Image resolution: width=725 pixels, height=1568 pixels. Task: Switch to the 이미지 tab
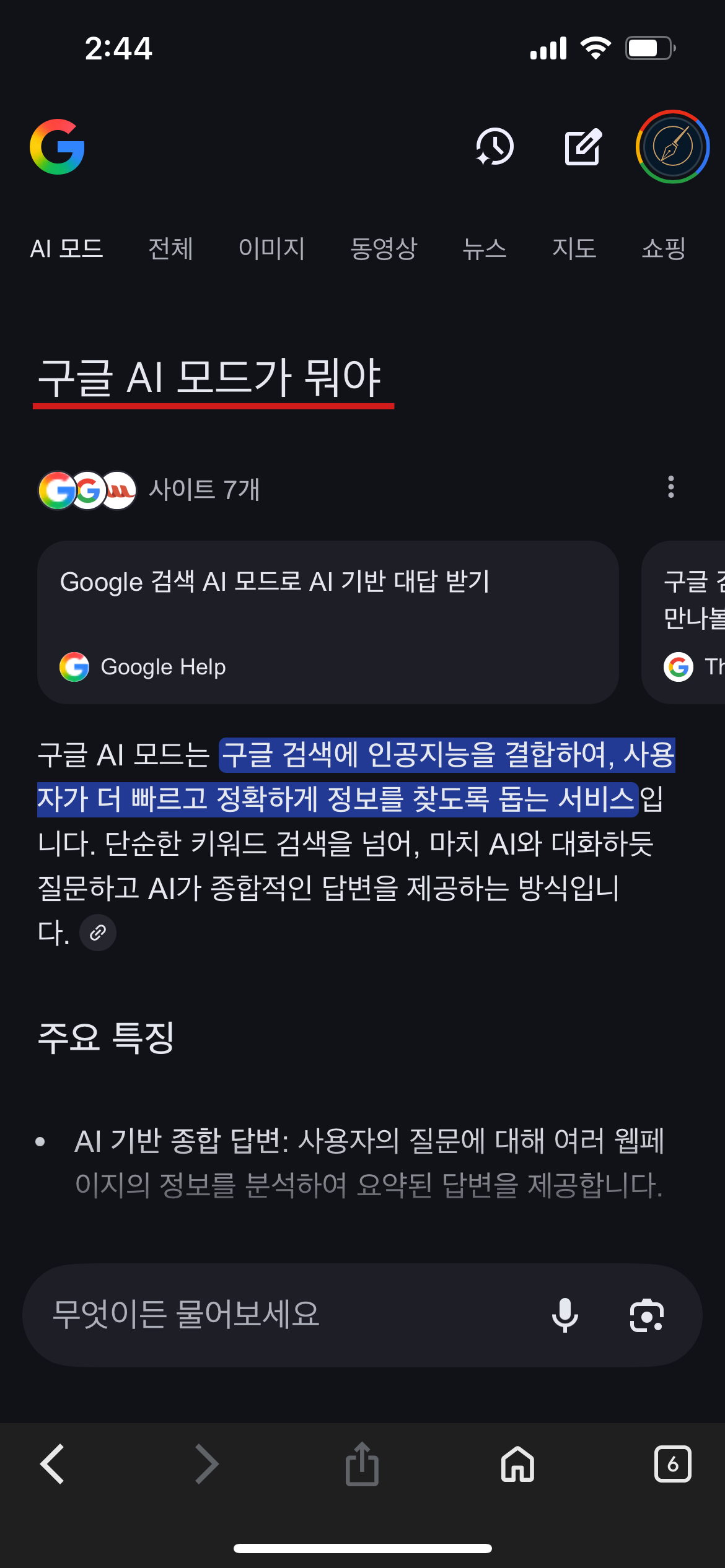pos(271,249)
